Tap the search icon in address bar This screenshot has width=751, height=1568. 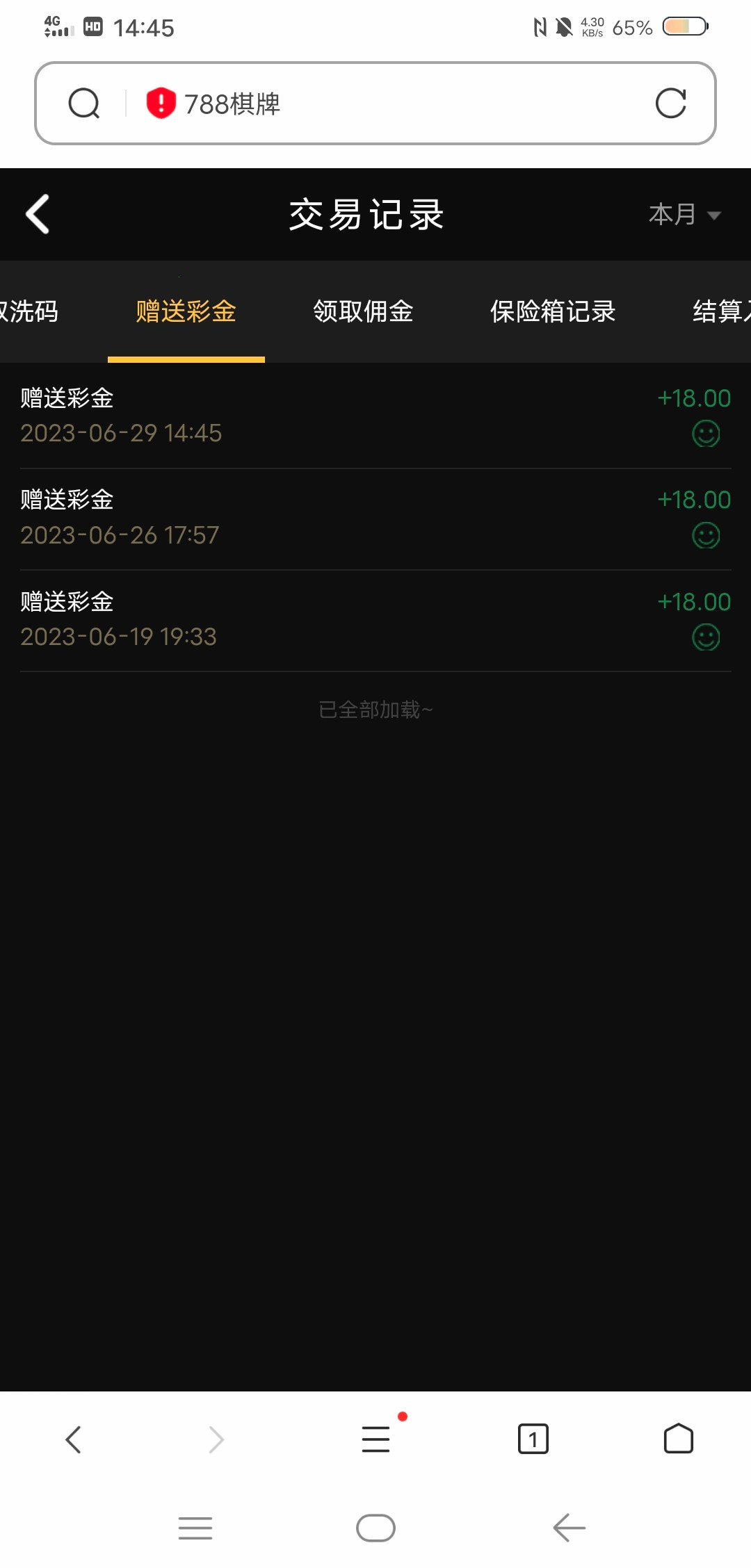point(84,104)
